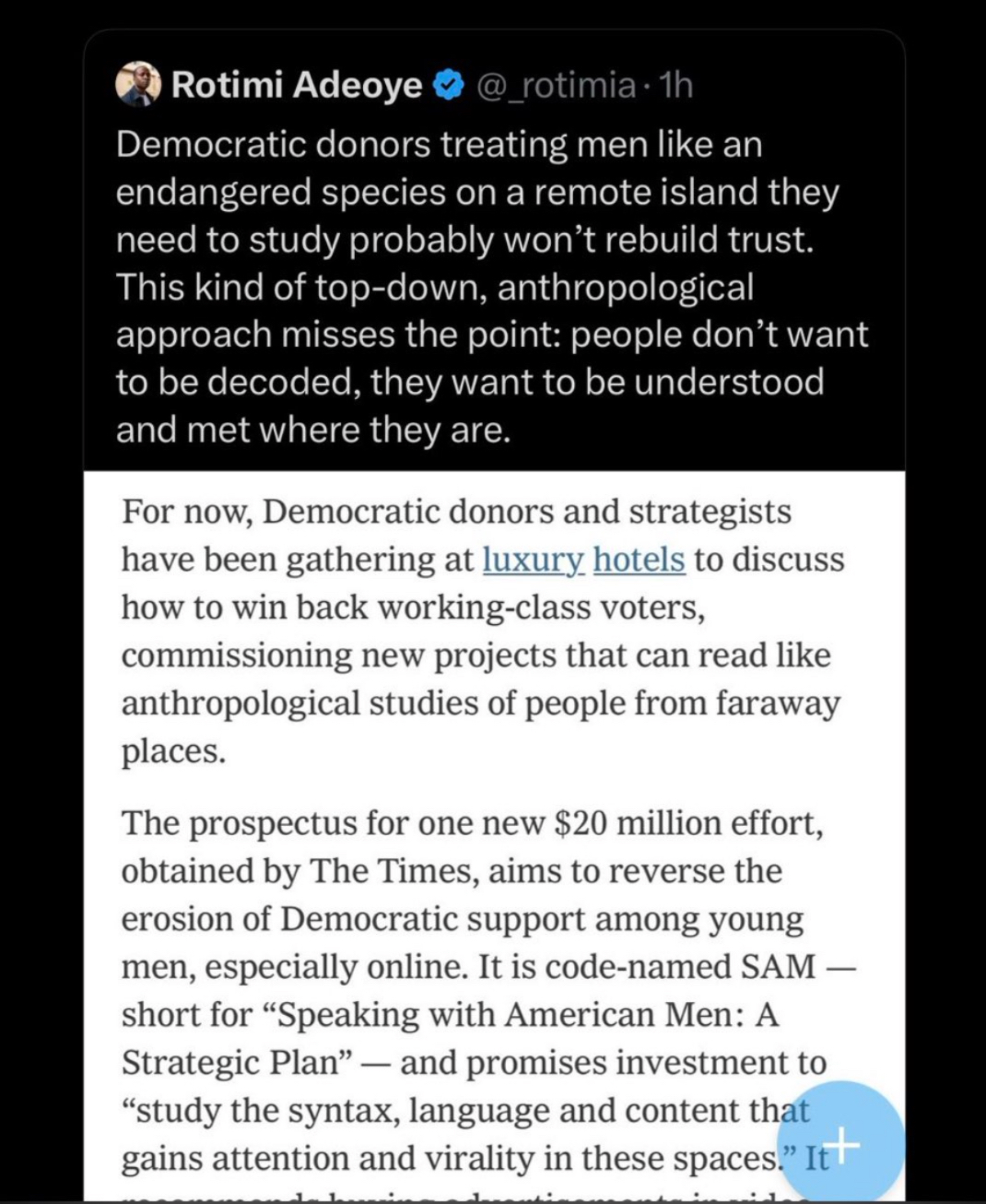The image size is (986, 1204).
Task: Open Rotimi Adeoye's profile picture
Action: (138, 84)
